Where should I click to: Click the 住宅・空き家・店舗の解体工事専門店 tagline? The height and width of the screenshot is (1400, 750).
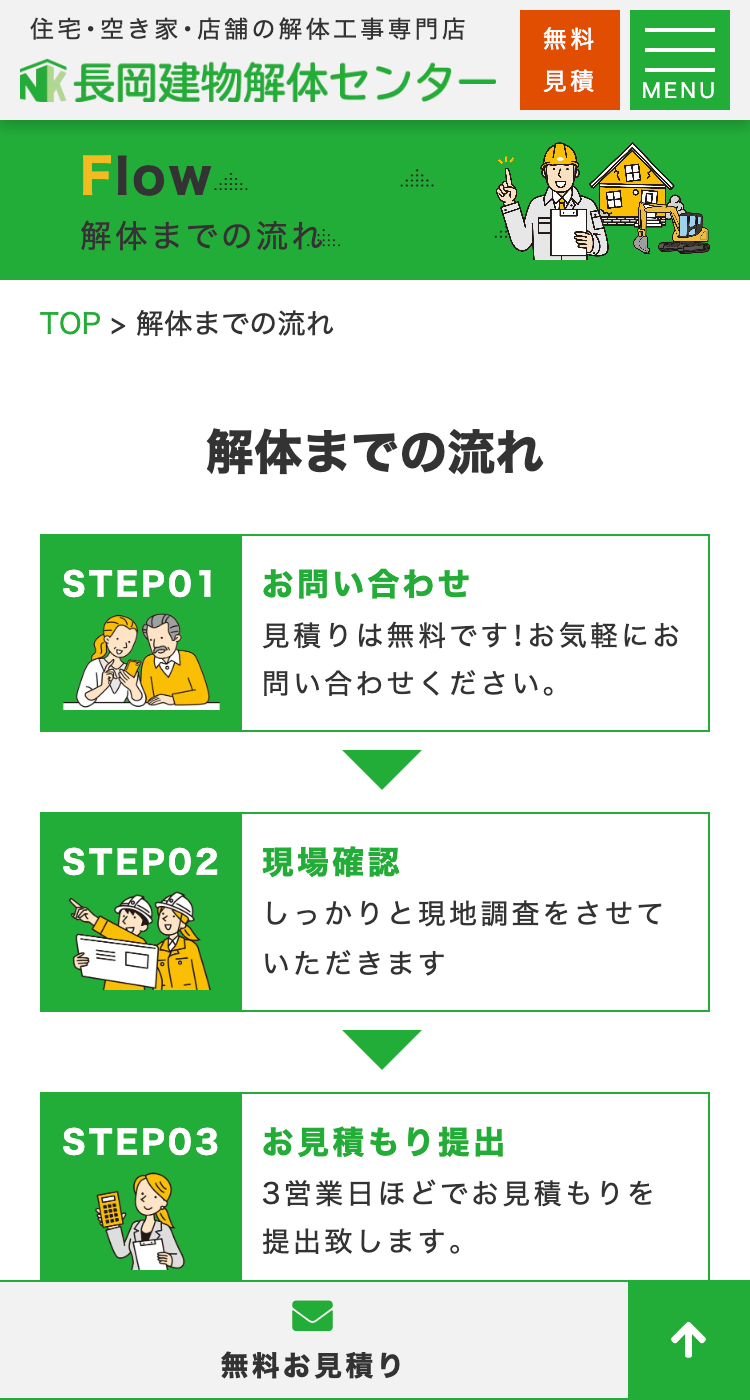246,28
